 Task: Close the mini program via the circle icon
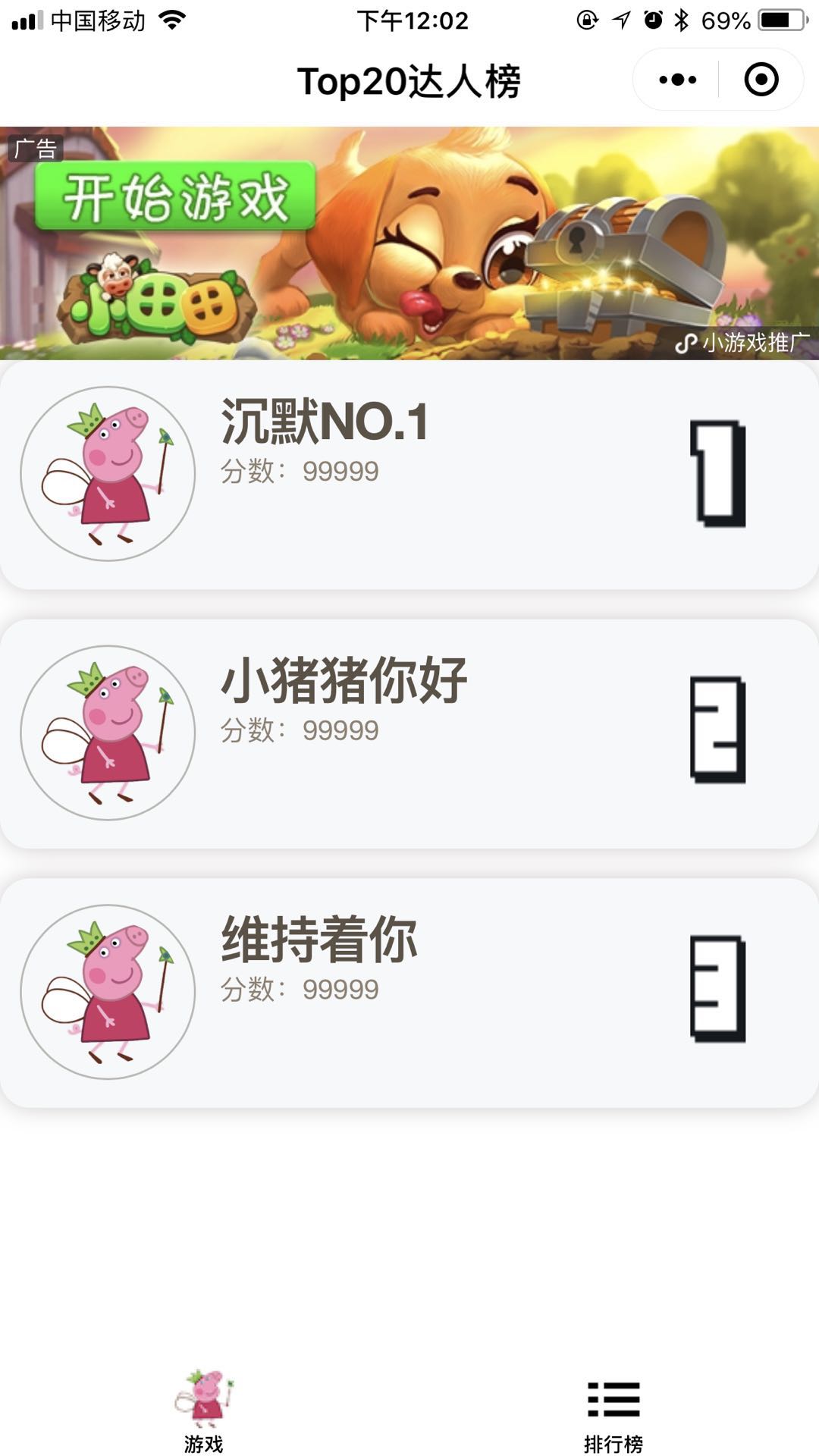tap(761, 80)
